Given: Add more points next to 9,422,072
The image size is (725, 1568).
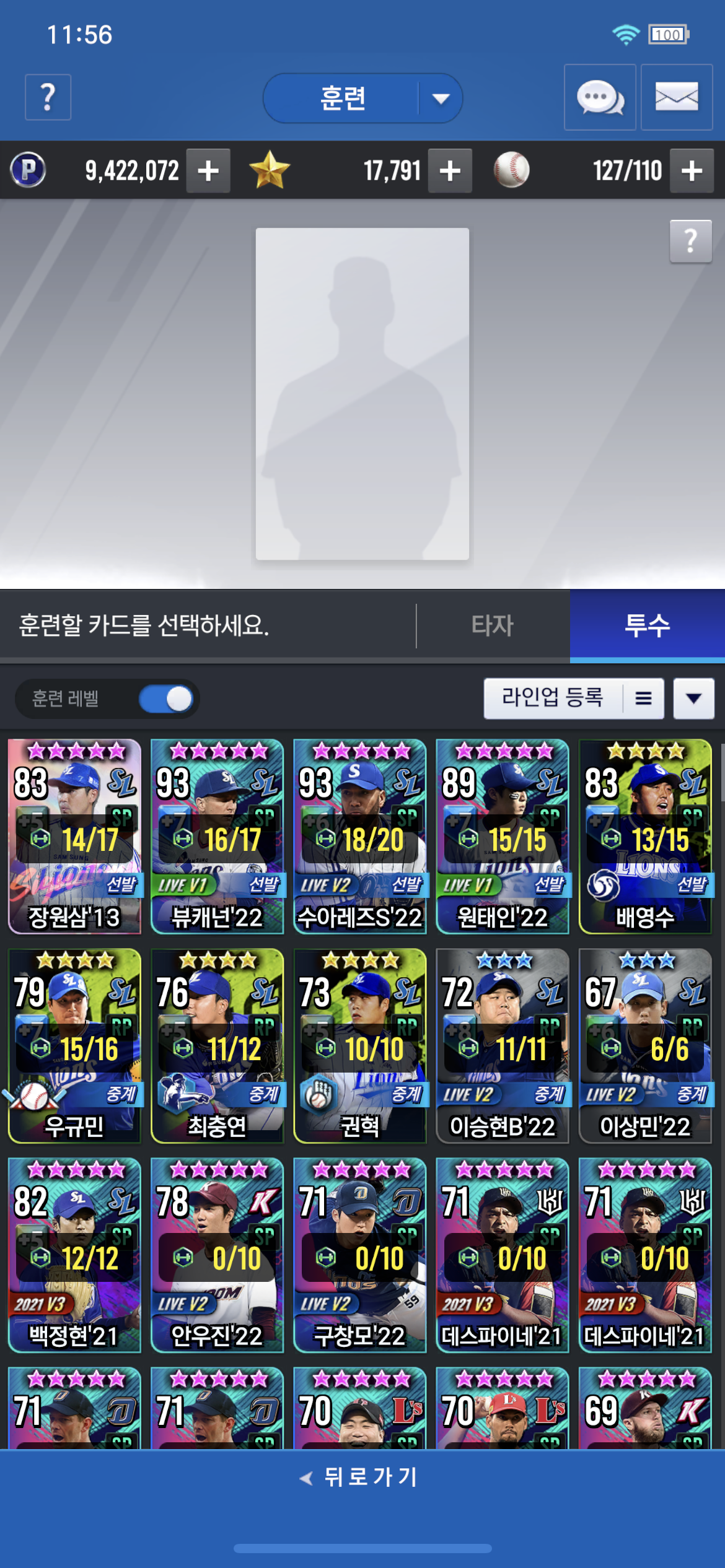Looking at the screenshot, I should pyautogui.click(x=208, y=170).
